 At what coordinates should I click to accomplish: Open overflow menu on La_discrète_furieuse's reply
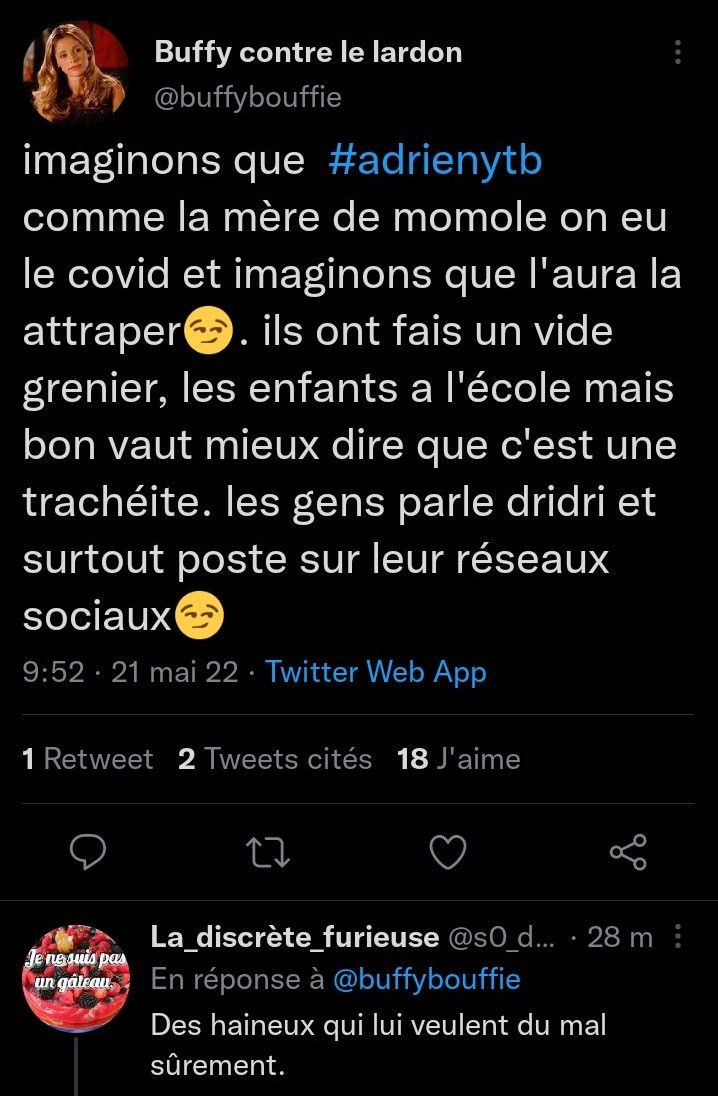point(679,937)
